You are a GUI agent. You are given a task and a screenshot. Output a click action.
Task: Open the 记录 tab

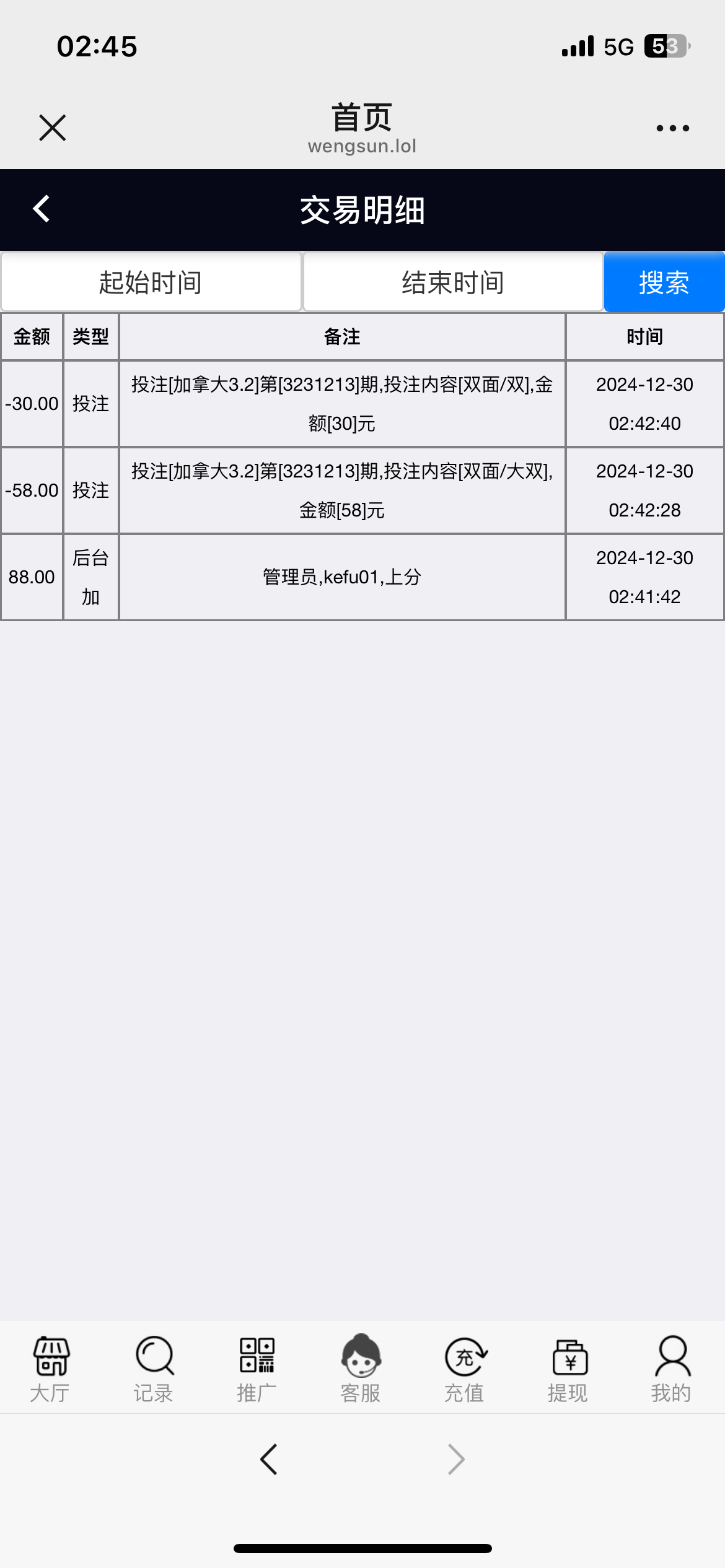pyautogui.click(x=153, y=1370)
